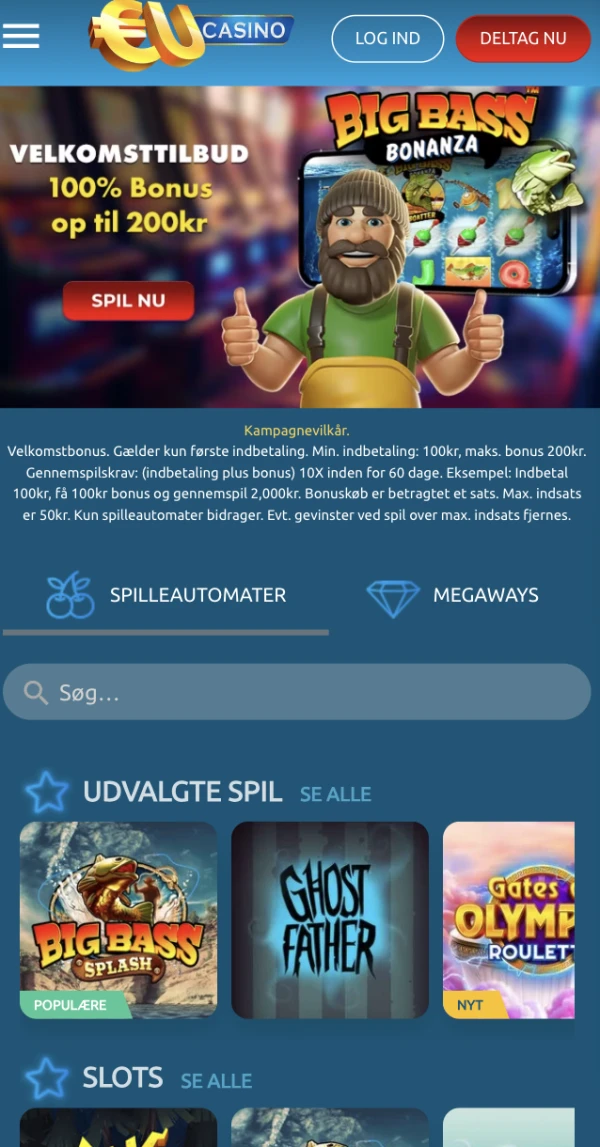Open the Kampagnevilkår link
The height and width of the screenshot is (1147, 600).
click(296, 431)
